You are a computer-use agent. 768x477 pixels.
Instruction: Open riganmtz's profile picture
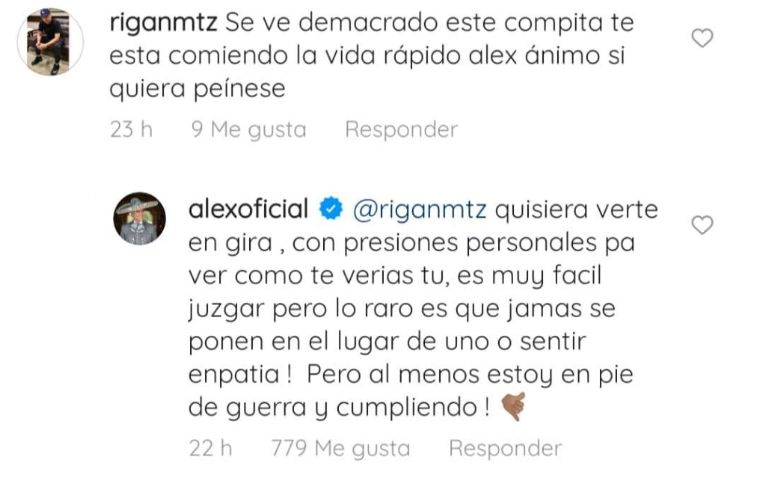click(45, 41)
